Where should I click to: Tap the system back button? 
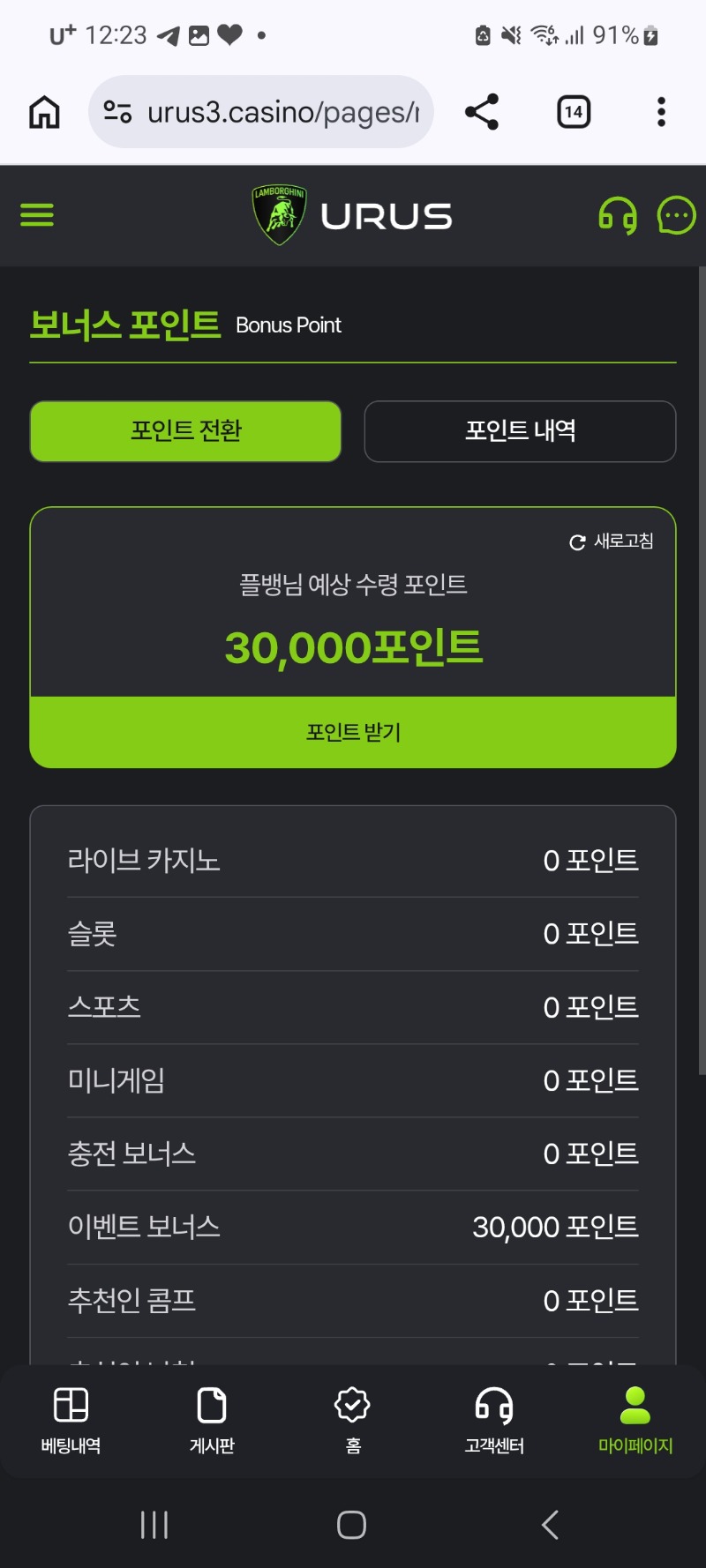coord(550,1525)
